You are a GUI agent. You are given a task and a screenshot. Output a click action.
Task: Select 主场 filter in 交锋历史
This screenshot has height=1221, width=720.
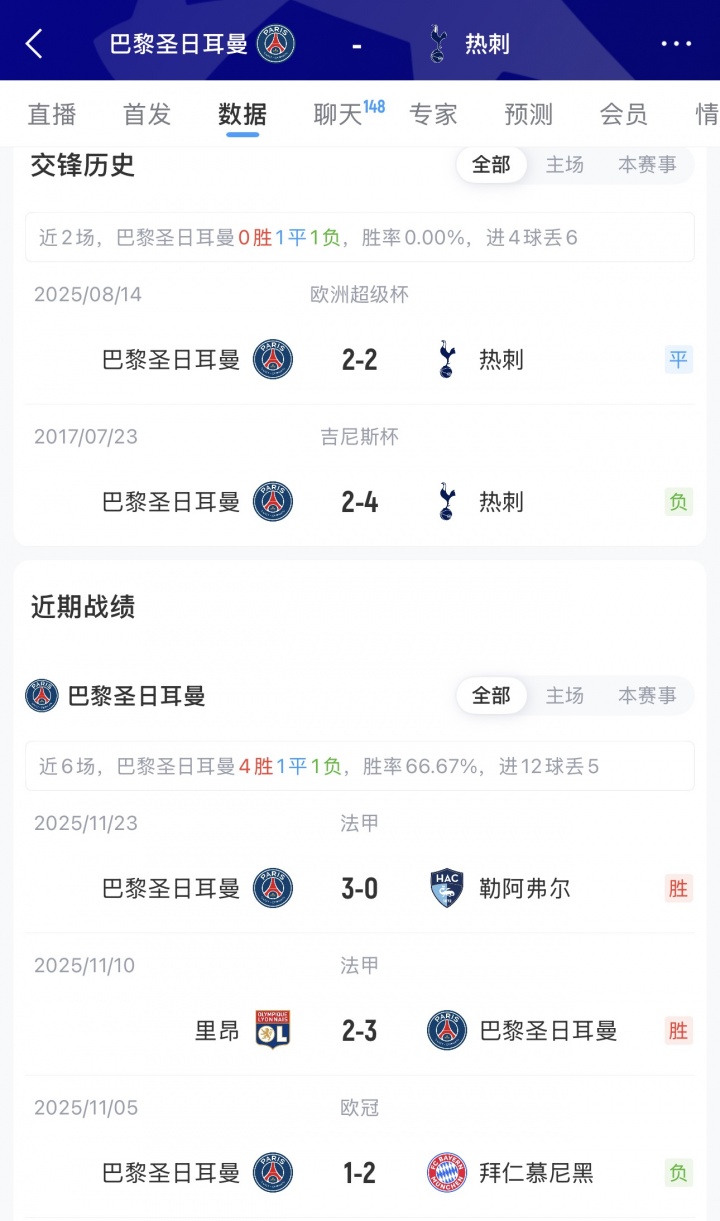pos(564,165)
